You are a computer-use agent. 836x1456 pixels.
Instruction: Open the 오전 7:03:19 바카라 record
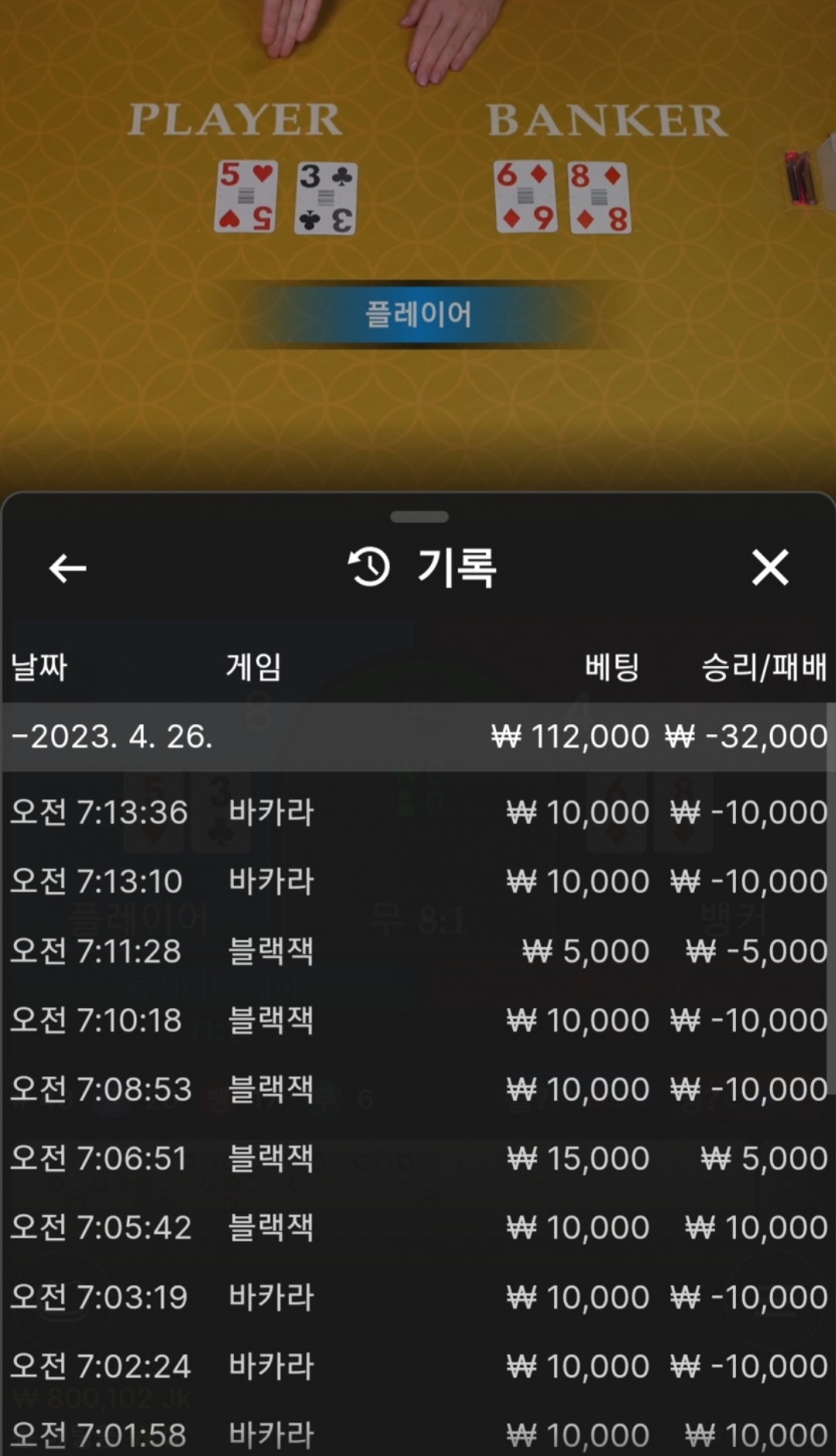418,1297
